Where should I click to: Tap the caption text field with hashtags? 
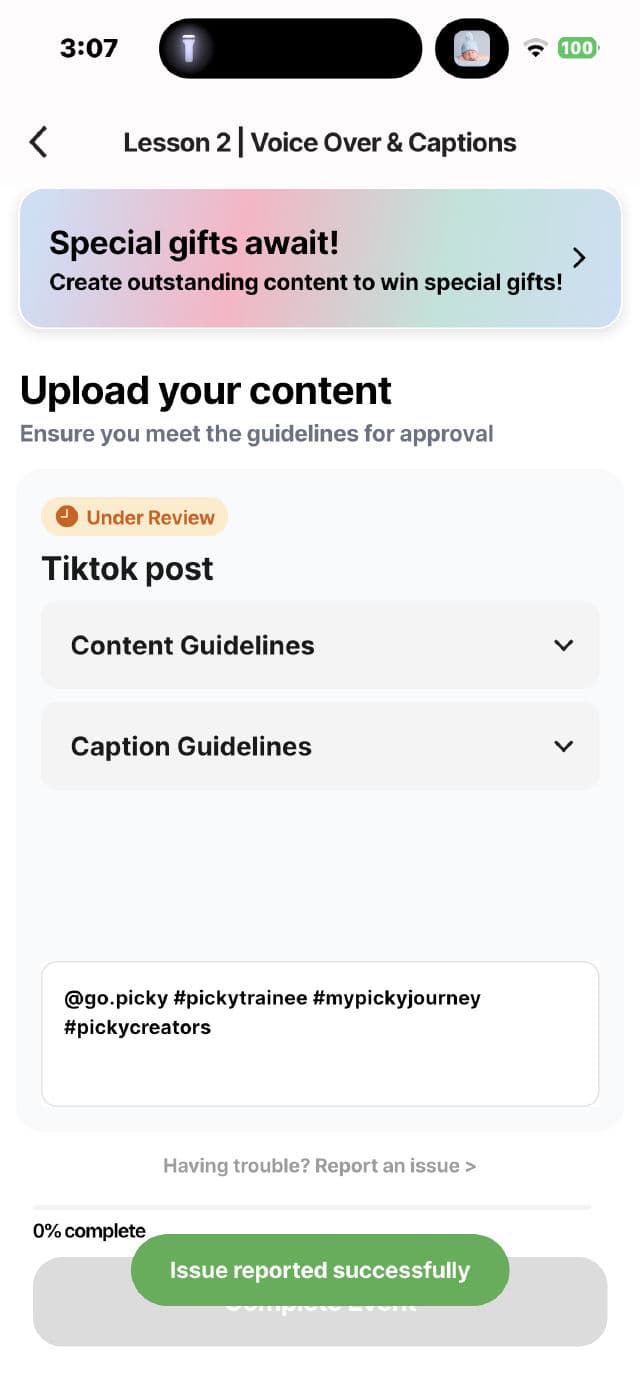tap(320, 1034)
